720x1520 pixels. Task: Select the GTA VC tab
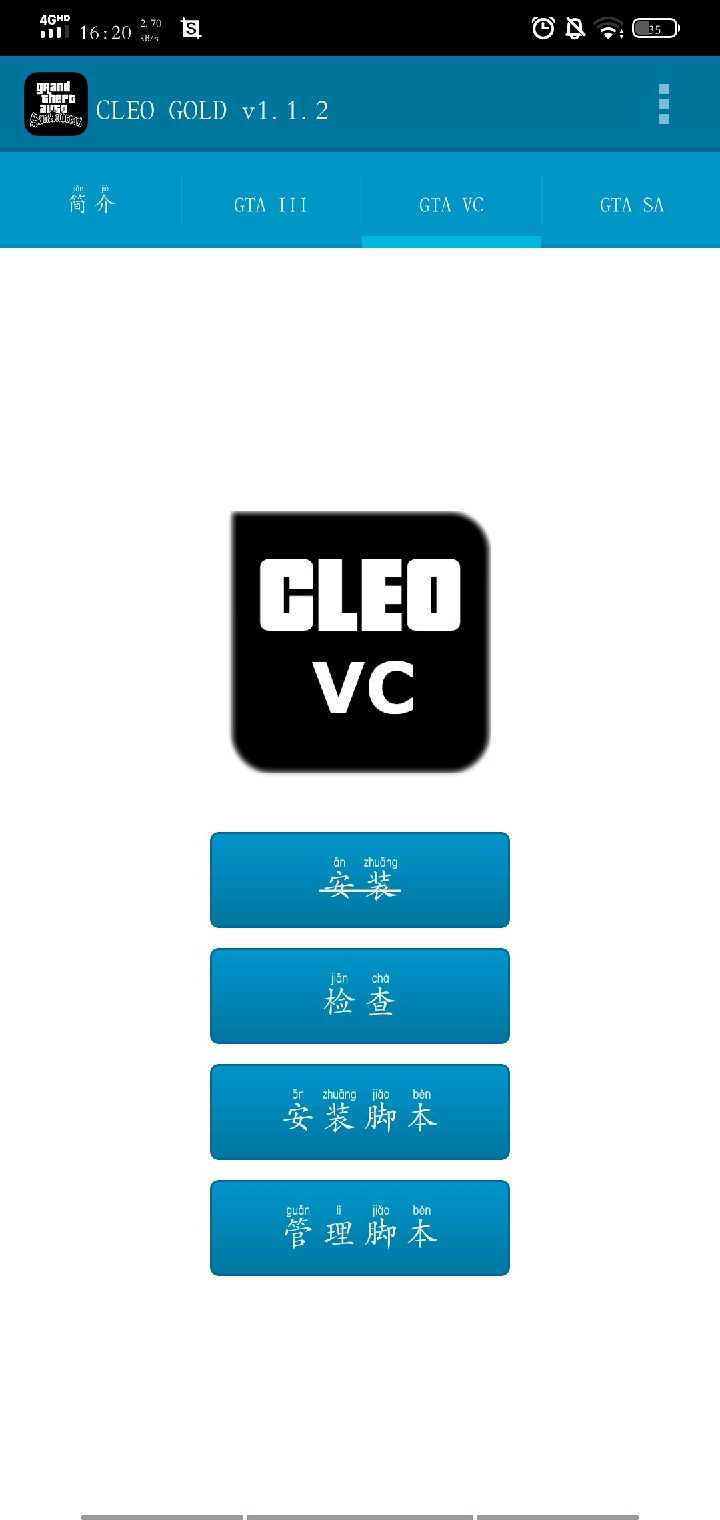point(451,204)
